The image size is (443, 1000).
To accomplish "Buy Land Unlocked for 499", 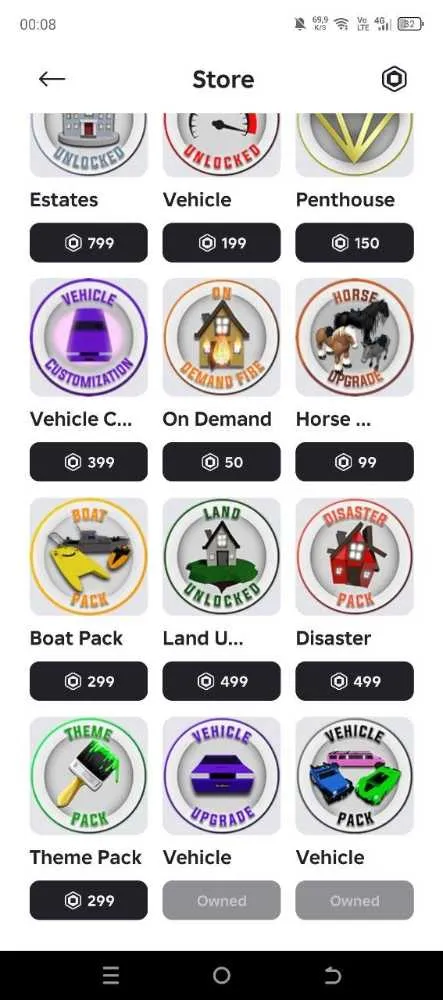I will click(x=221, y=681).
